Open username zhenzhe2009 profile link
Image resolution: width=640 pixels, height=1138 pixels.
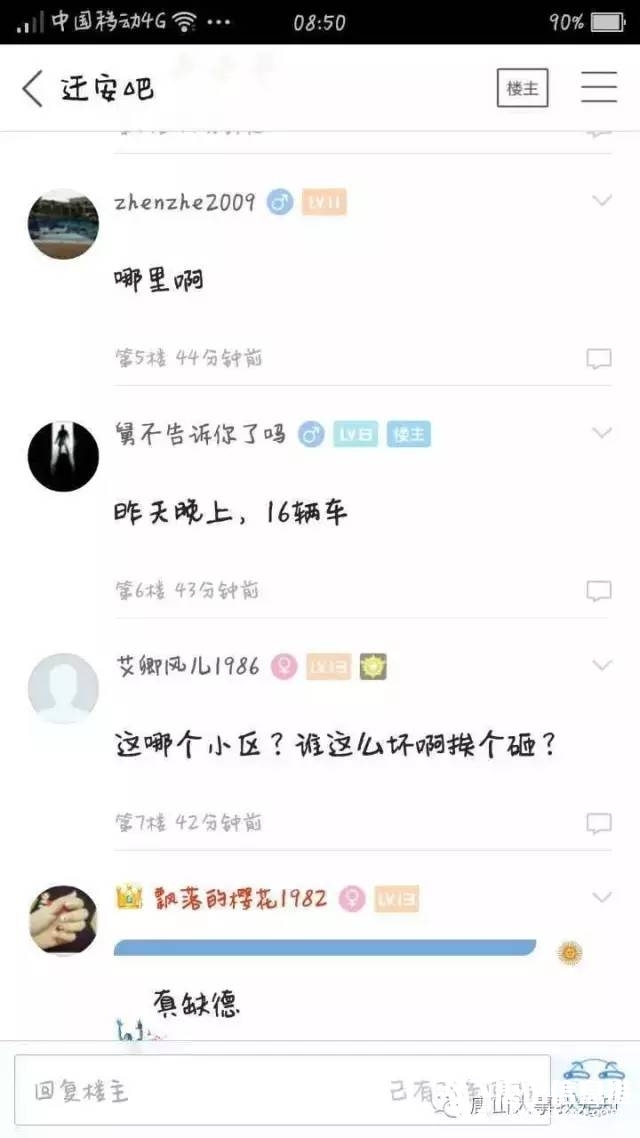[x=186, y=202]
